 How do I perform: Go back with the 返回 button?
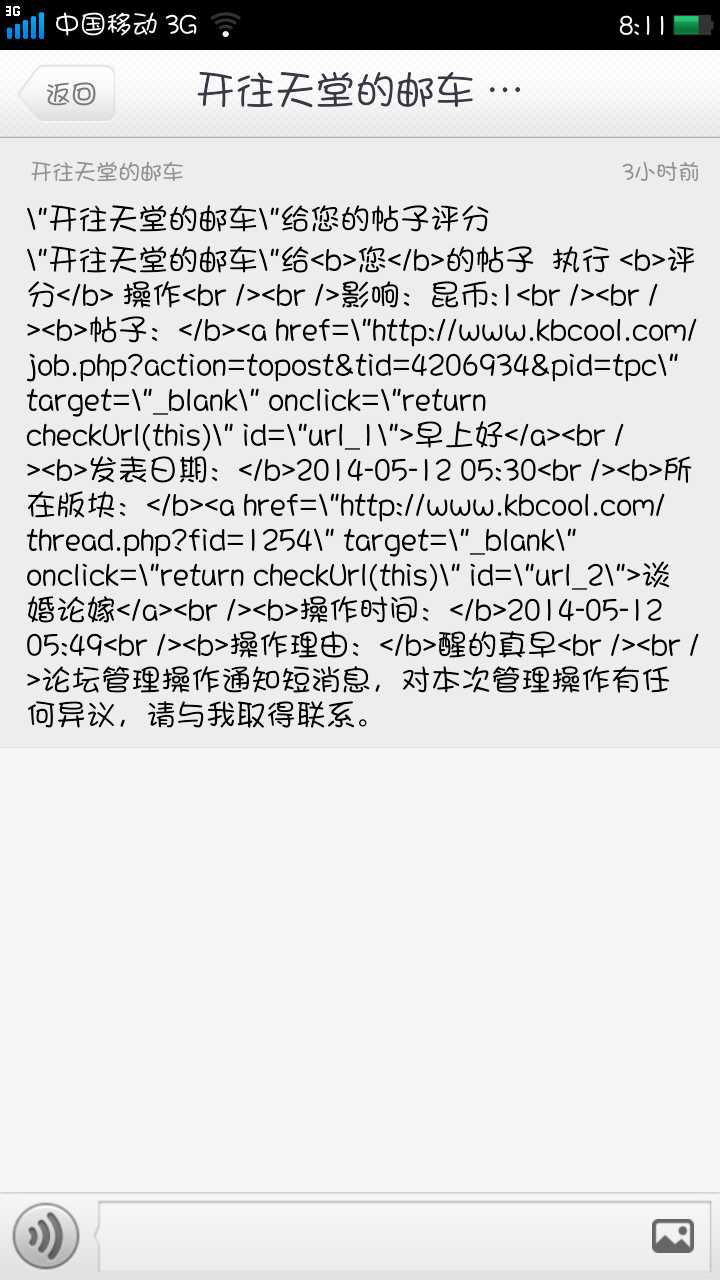[x=66, y=94]
